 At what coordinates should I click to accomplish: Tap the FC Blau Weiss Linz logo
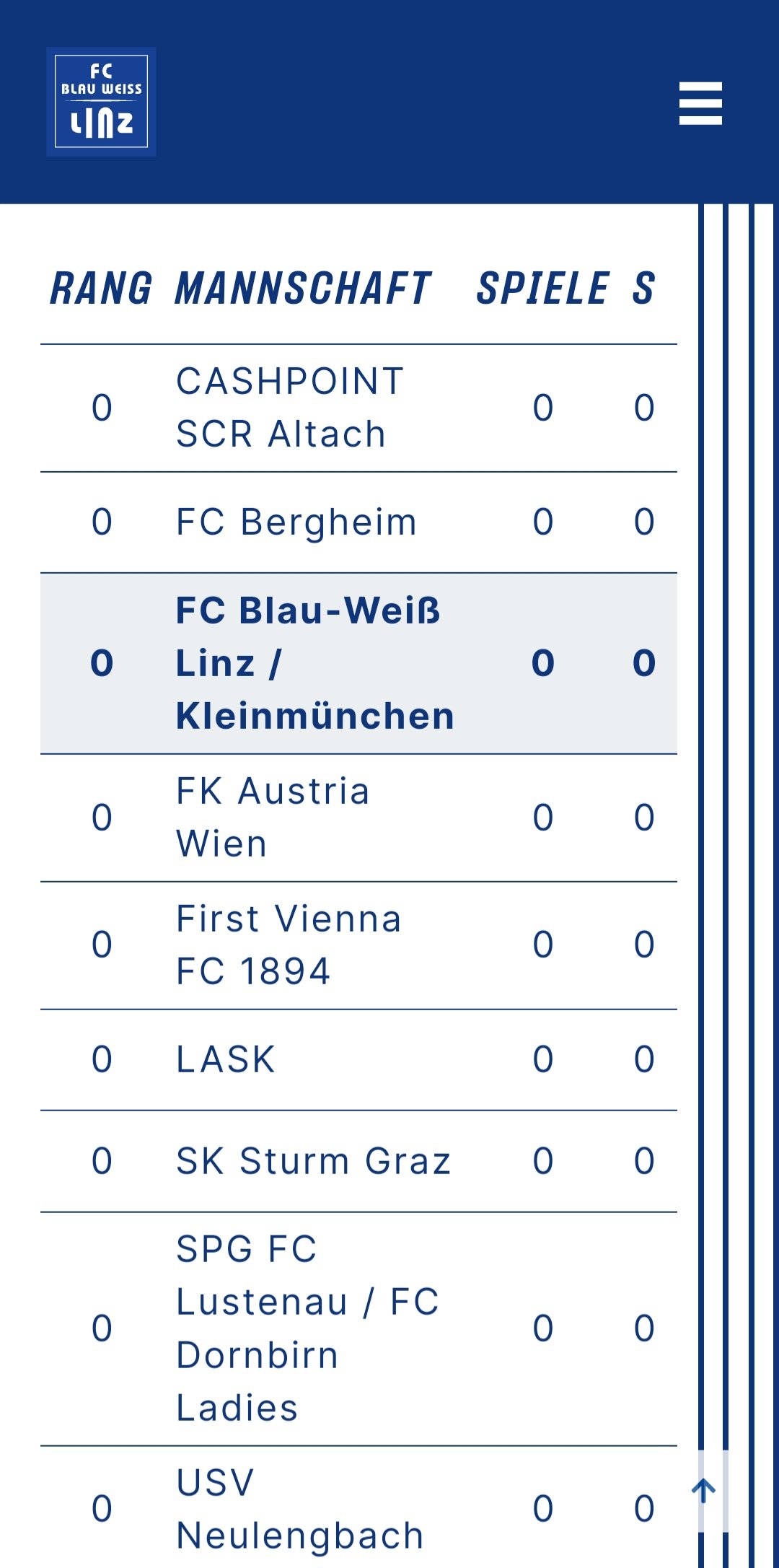[x=101, y=102]
